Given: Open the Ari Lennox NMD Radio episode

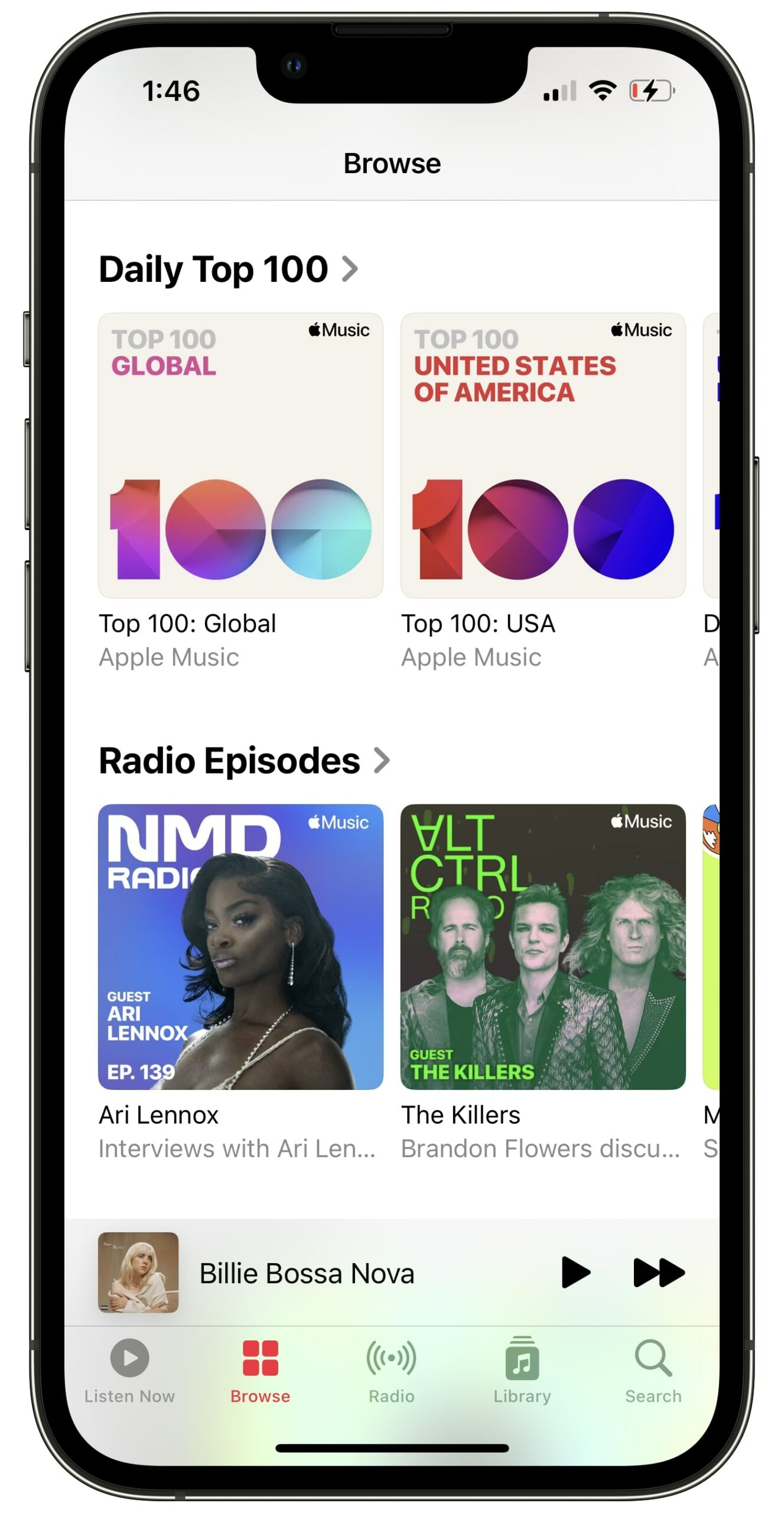Looking at the screenshot, I should click(240, 949).
